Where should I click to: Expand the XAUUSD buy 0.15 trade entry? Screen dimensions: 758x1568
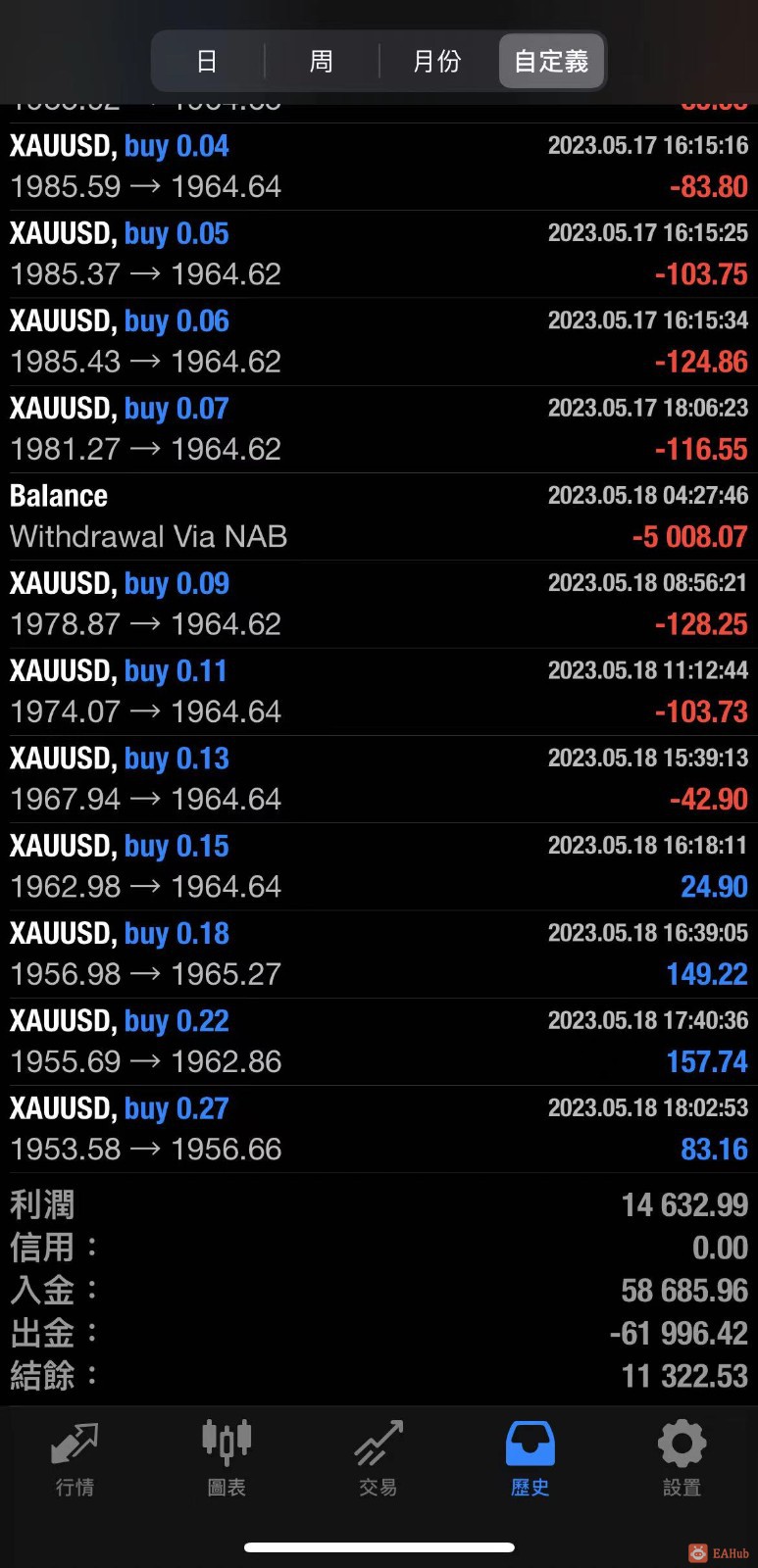pos(379,866)
